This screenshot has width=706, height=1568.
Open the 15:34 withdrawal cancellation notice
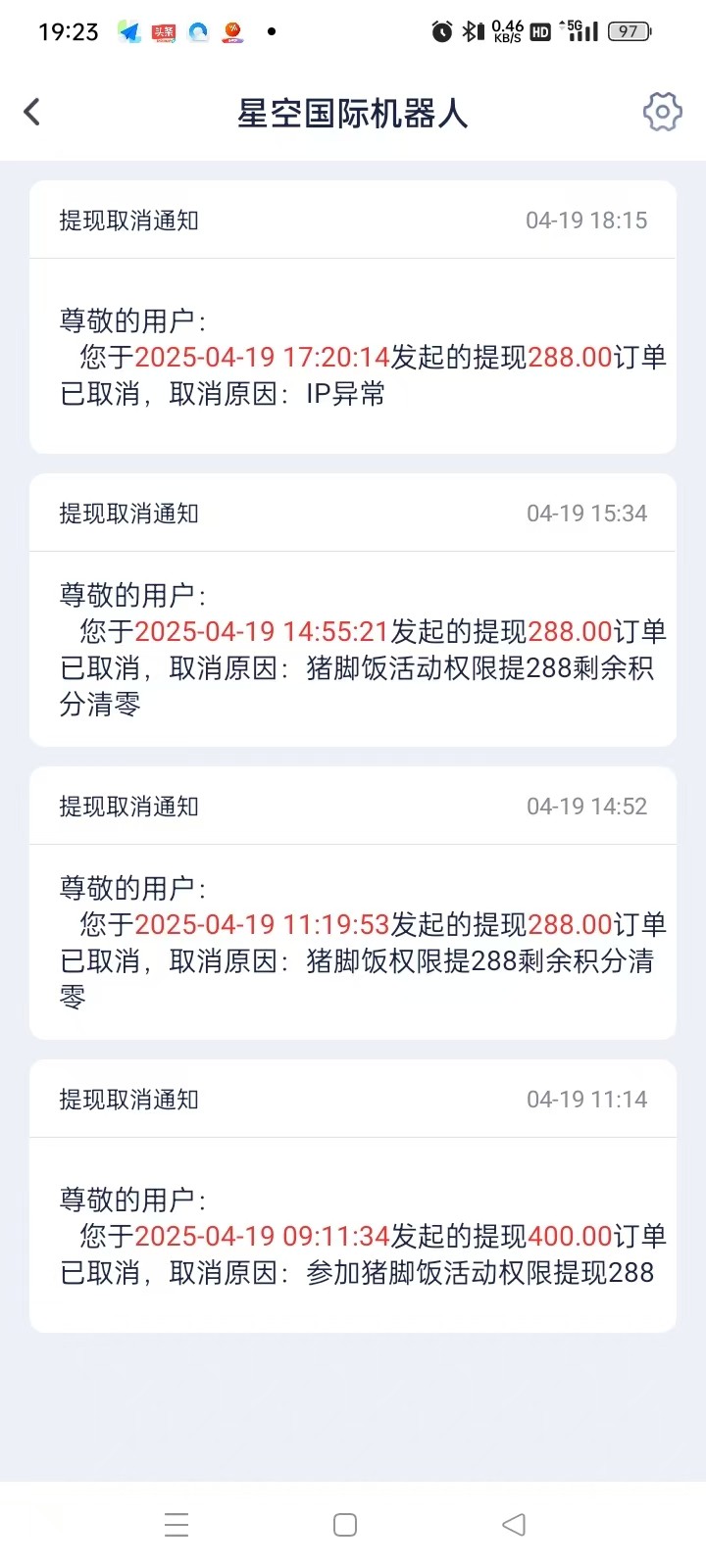point(353,610)
